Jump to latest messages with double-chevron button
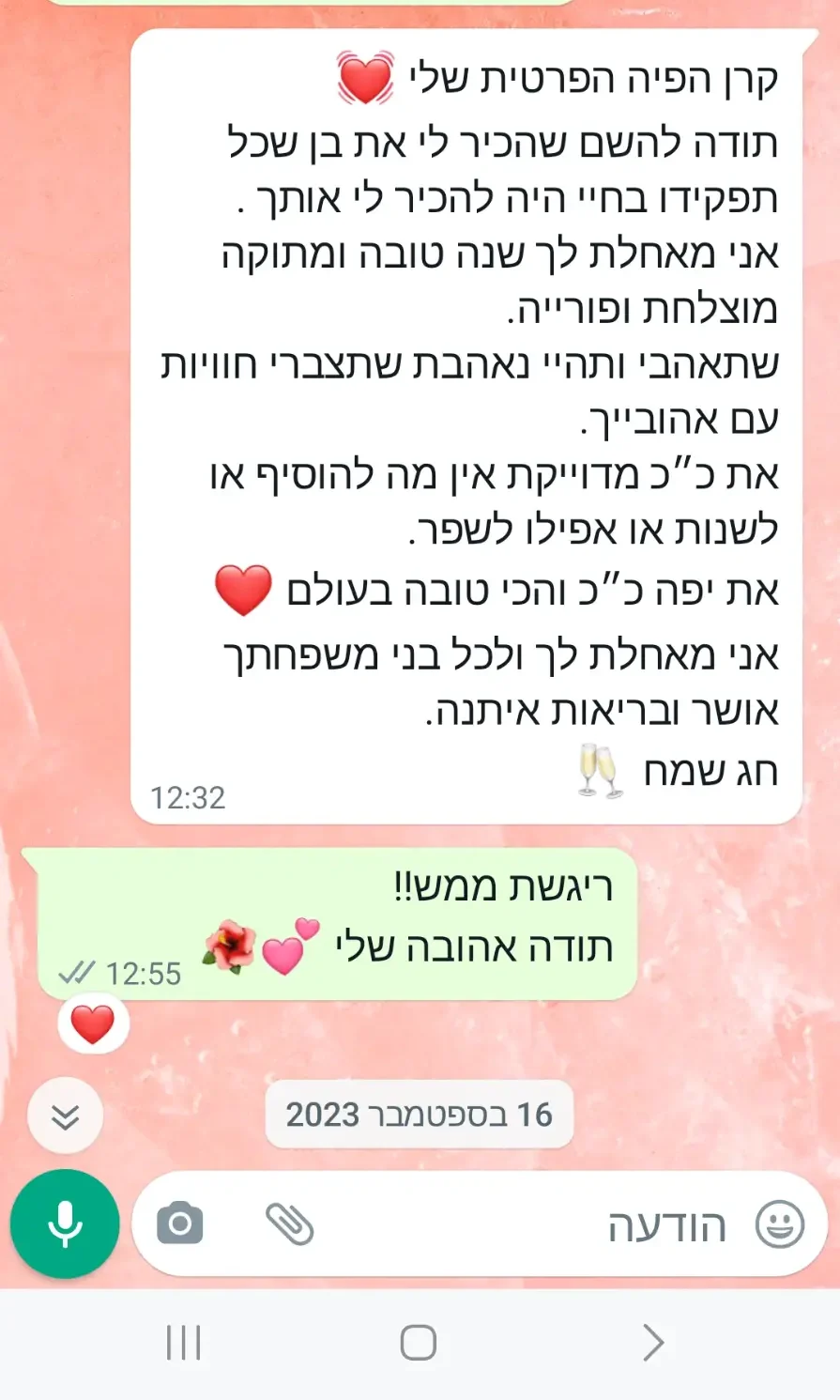The height and width of the screenshot is (1400, 840). pyautogui.click(x=65, y=1115)
